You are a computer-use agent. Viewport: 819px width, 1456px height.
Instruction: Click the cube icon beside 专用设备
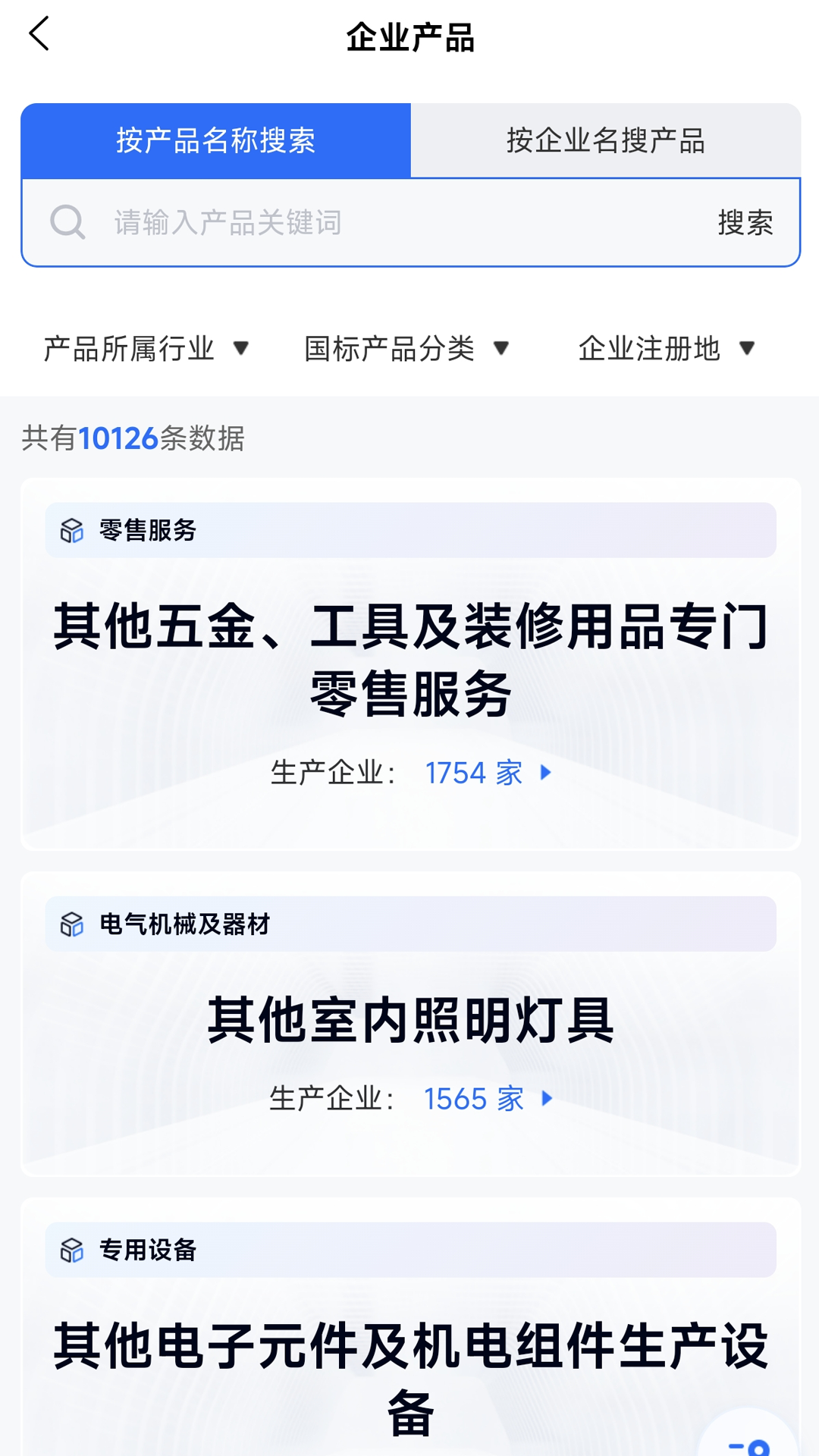point(72,1252)
